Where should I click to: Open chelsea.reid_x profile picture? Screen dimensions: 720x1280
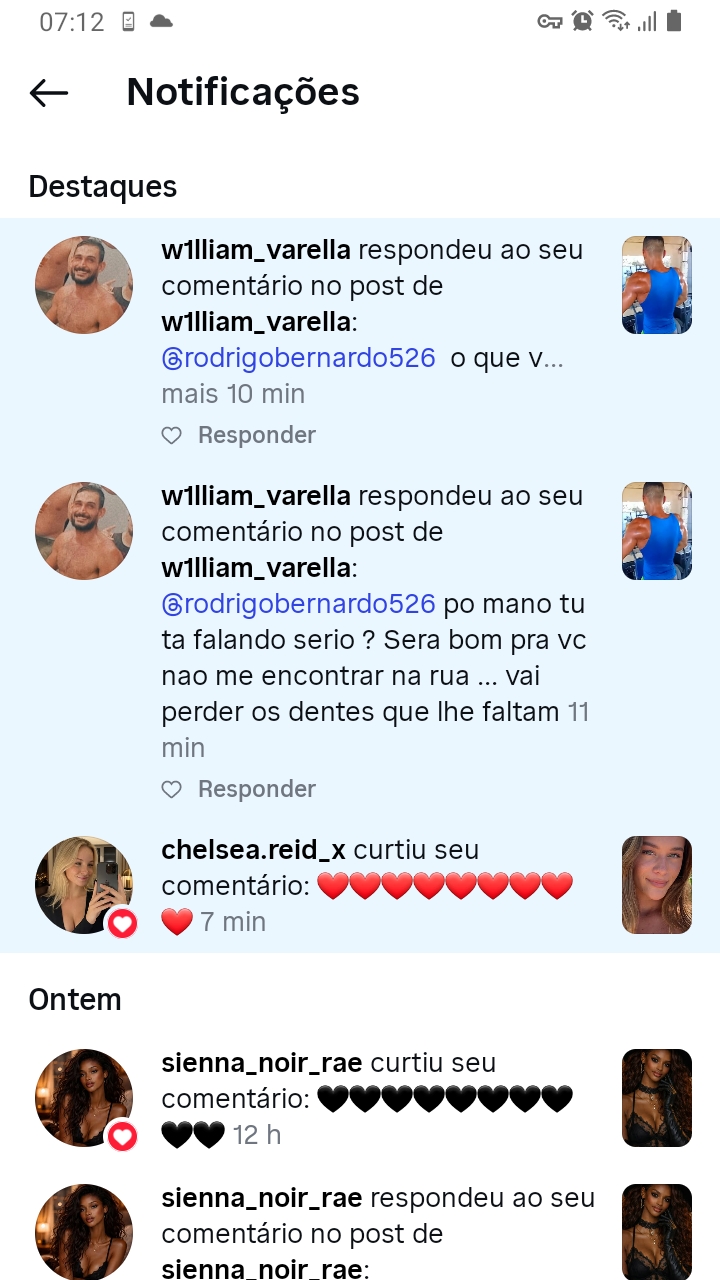pos(84,885)
